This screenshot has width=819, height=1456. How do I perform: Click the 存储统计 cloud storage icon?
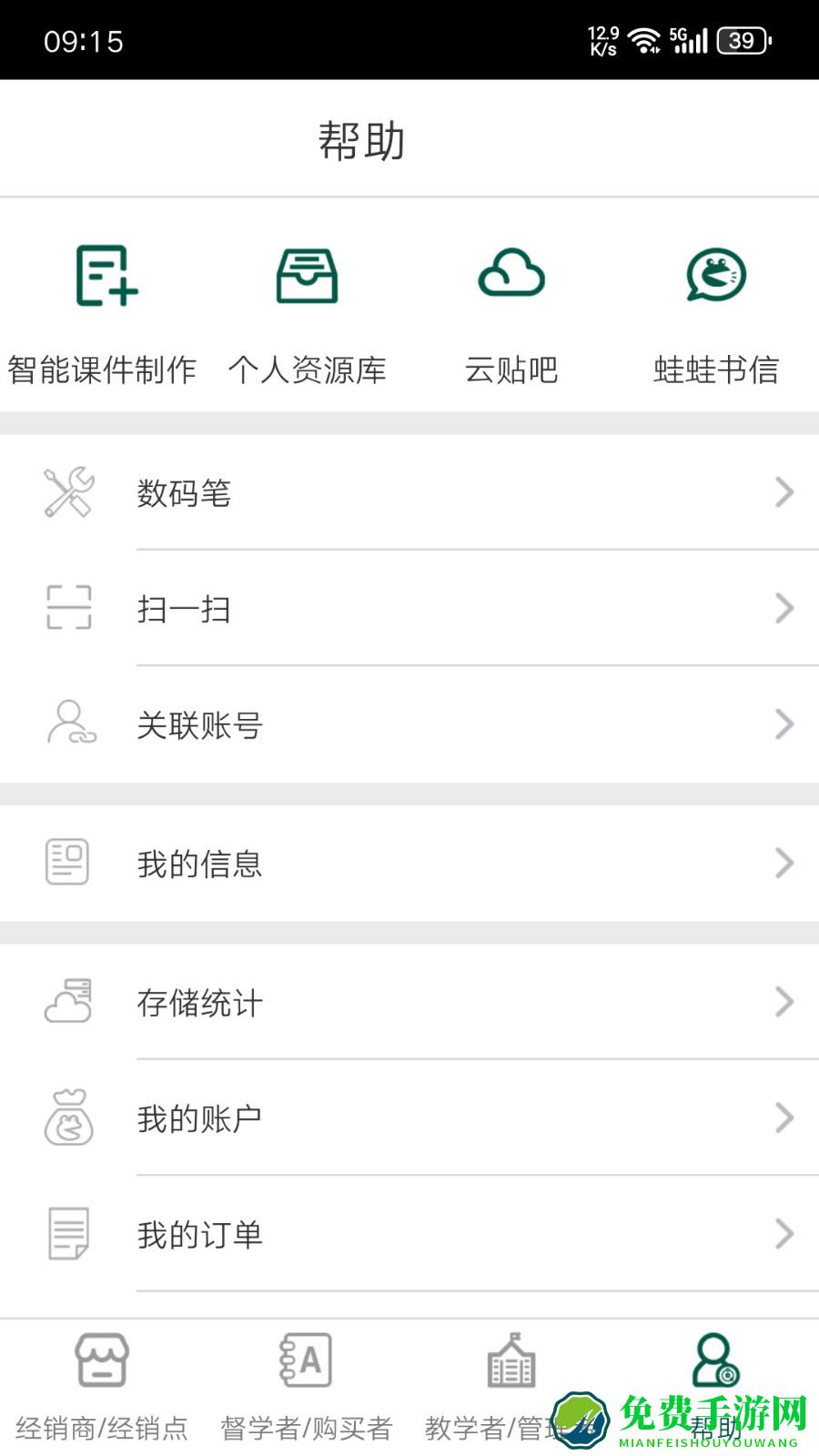coord(69,1002)
